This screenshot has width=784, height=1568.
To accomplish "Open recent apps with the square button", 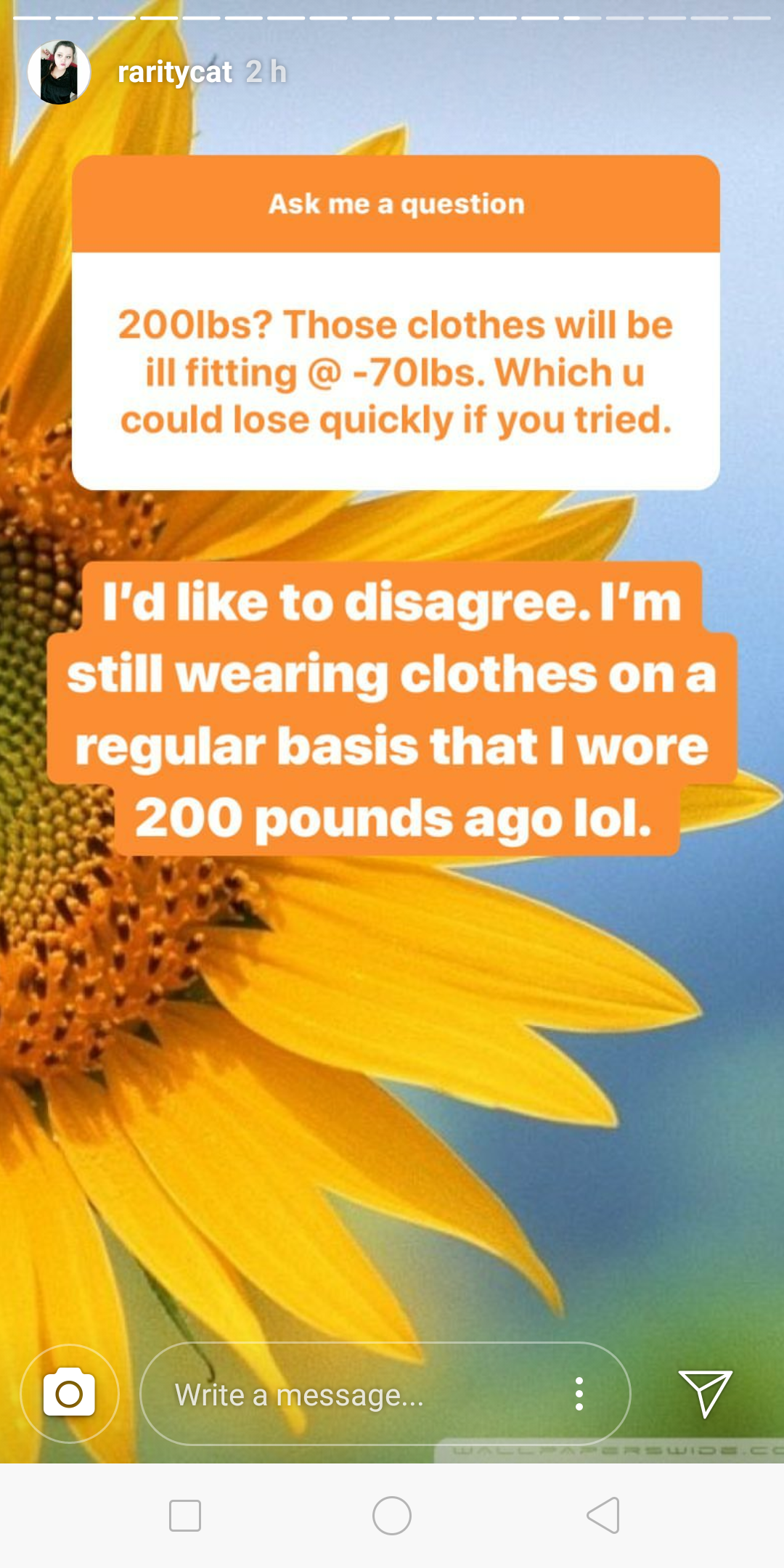I will click(x=185, y=1516).
